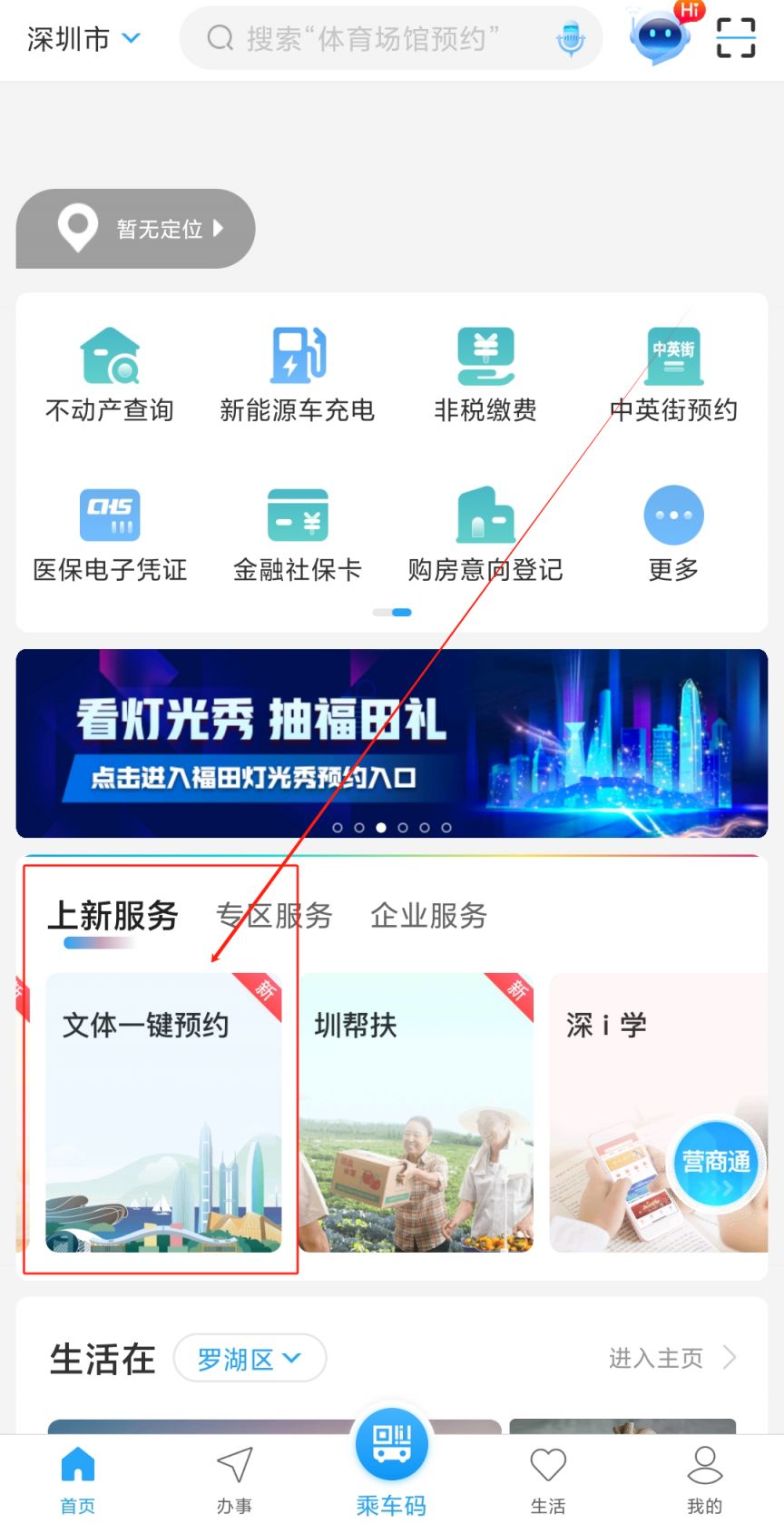This screenshot has height=1524, width=784.
Task: Open the 福田灯光秀 banner
Action: [391, 742]
